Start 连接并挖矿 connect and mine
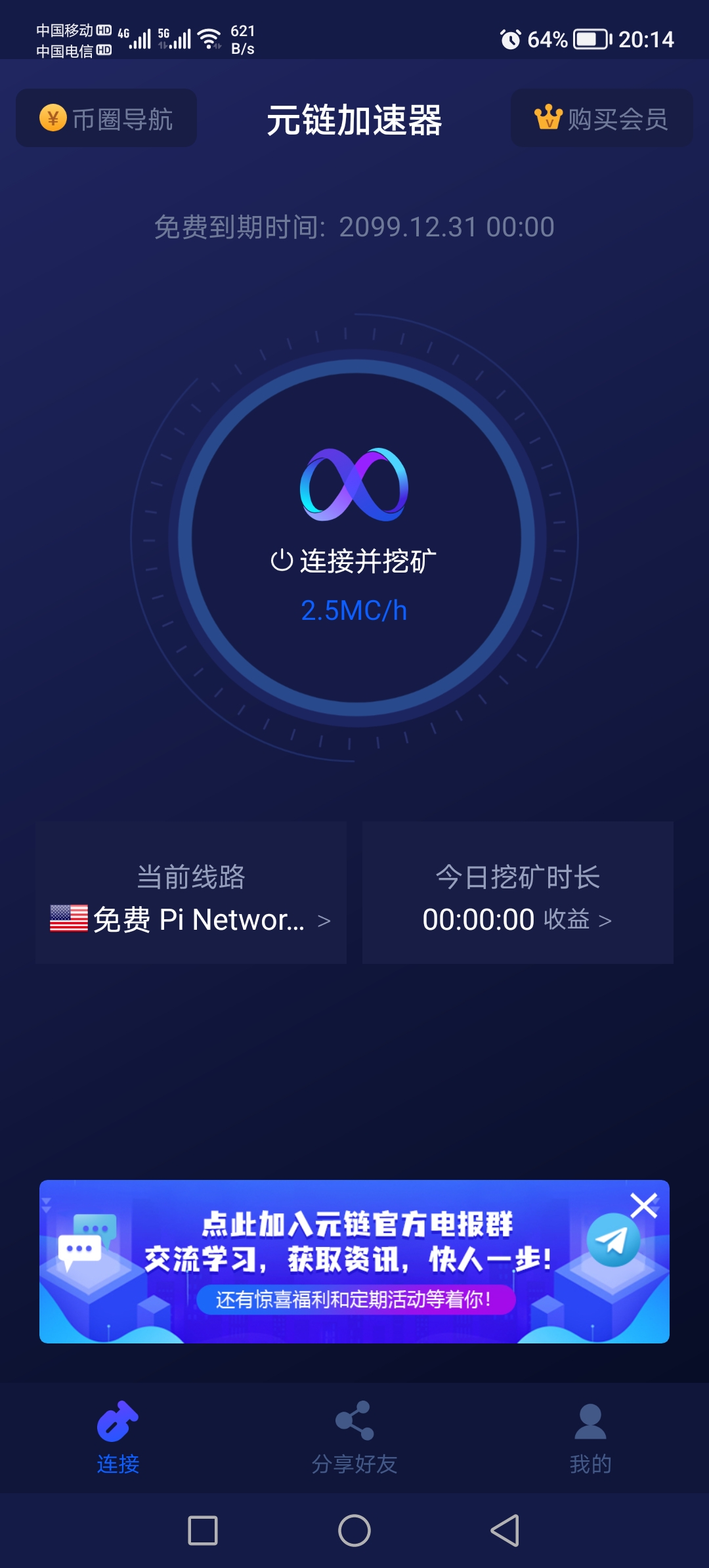This screenshot has height=1568, width=709. (x=354, y=540)
